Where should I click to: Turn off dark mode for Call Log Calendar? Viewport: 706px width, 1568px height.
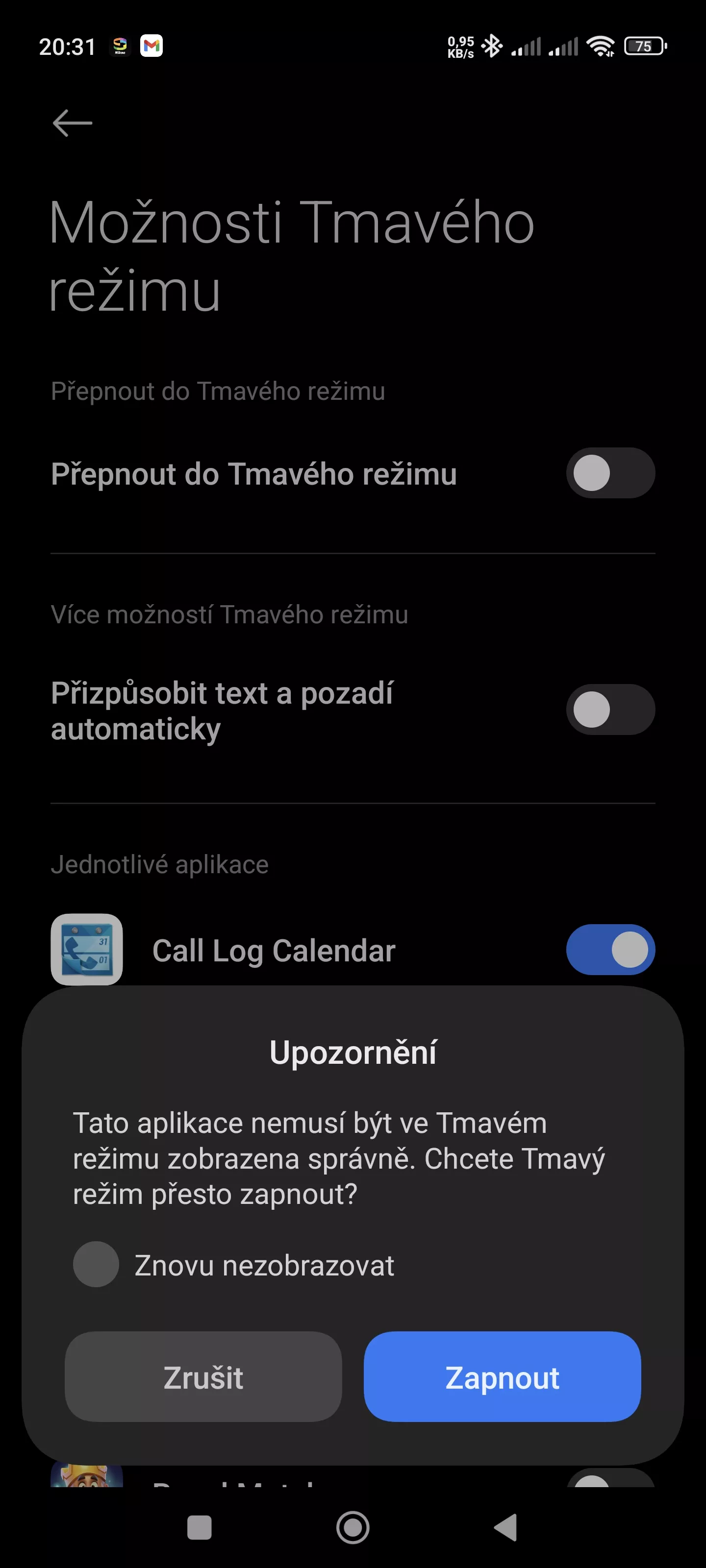[610, 950]
